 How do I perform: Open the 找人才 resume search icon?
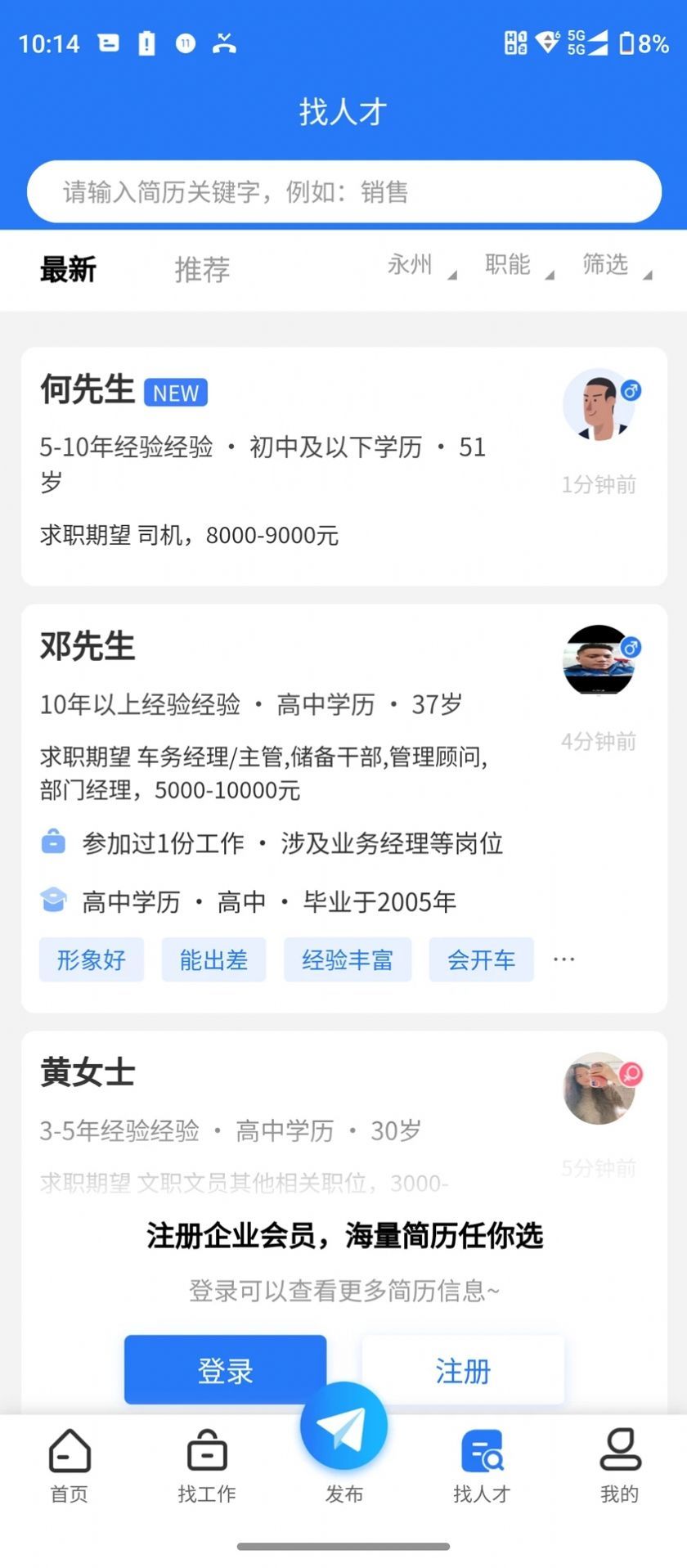pos(482,1452)
